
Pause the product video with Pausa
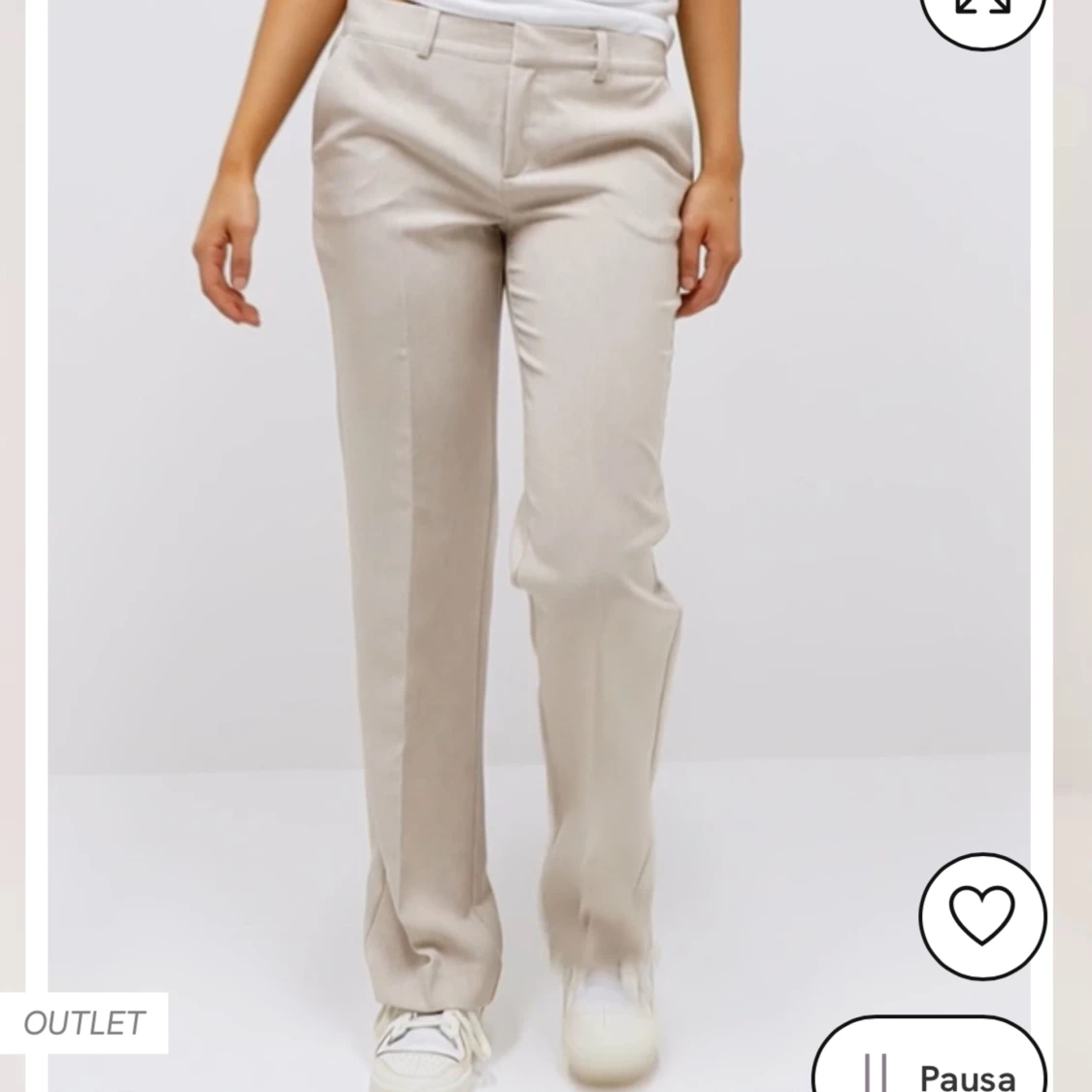point(929,1067)
